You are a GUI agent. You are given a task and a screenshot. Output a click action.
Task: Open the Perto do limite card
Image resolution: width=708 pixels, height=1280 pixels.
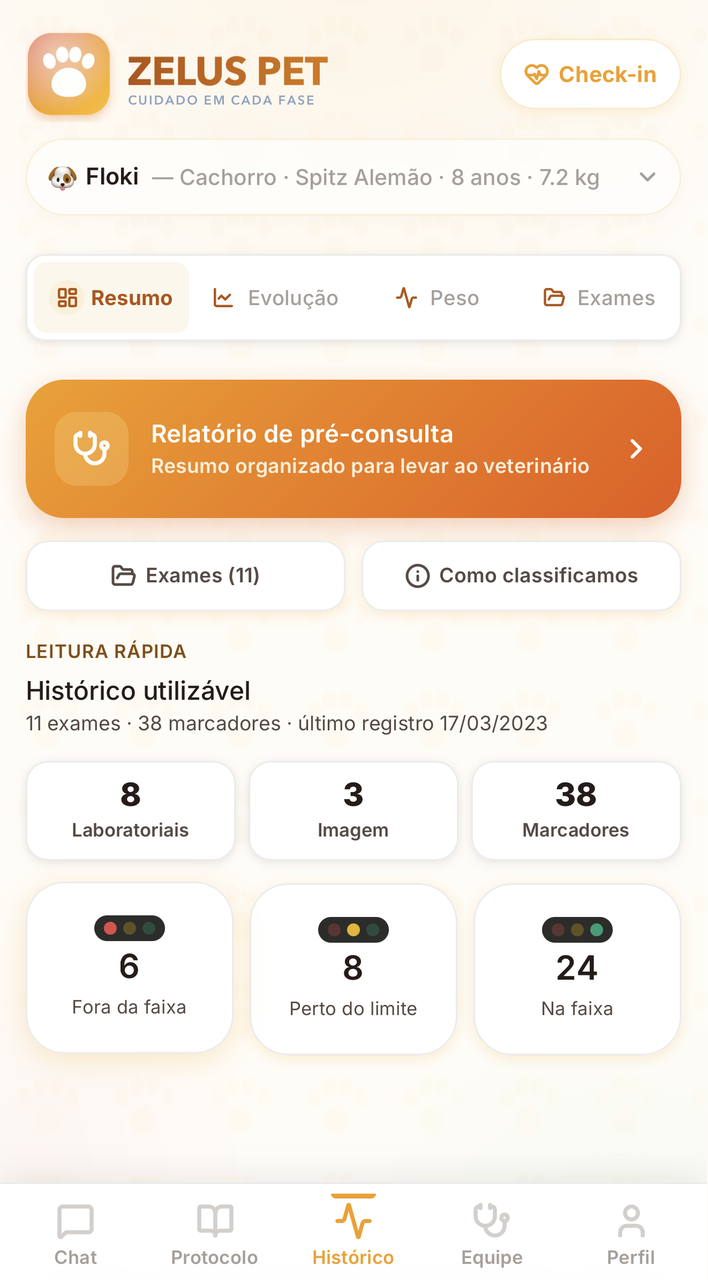pos(353,969)
